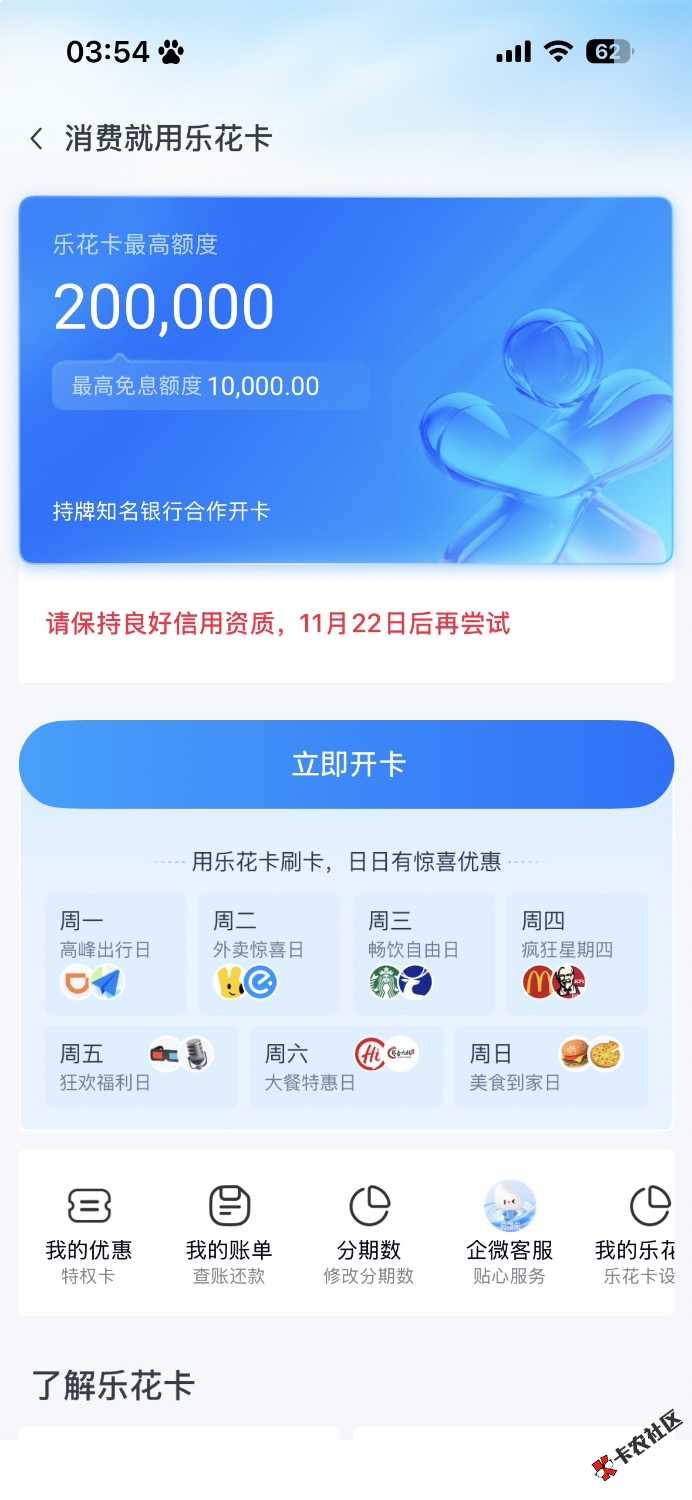
Task: Open 周四 疯狂星期四 deal
Action: [576, 953]
